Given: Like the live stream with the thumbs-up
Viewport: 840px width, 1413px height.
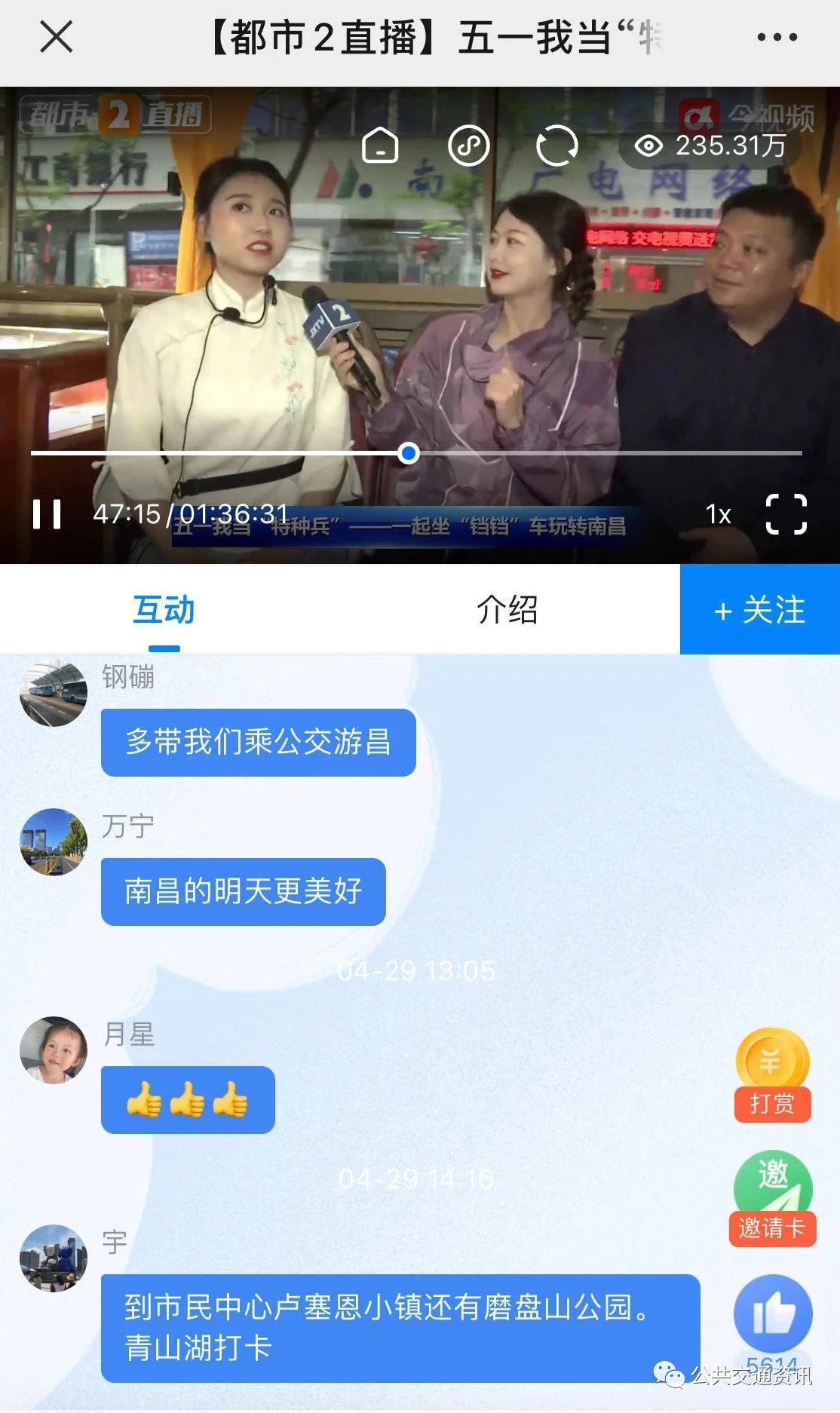Looking at the screenshot, I should pyautogui.click(x=773, y=1315).
